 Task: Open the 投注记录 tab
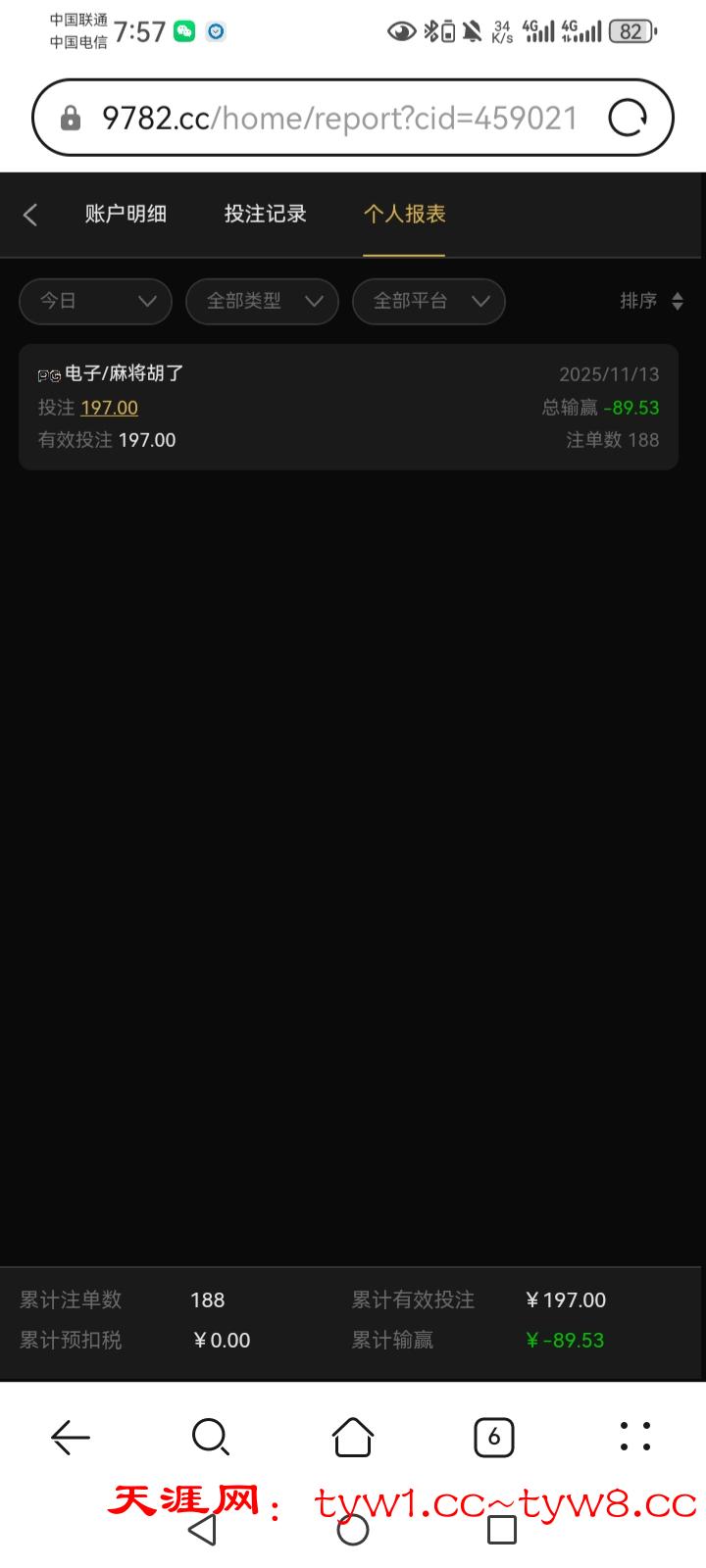pyautogui.click(x=265, y=214)
